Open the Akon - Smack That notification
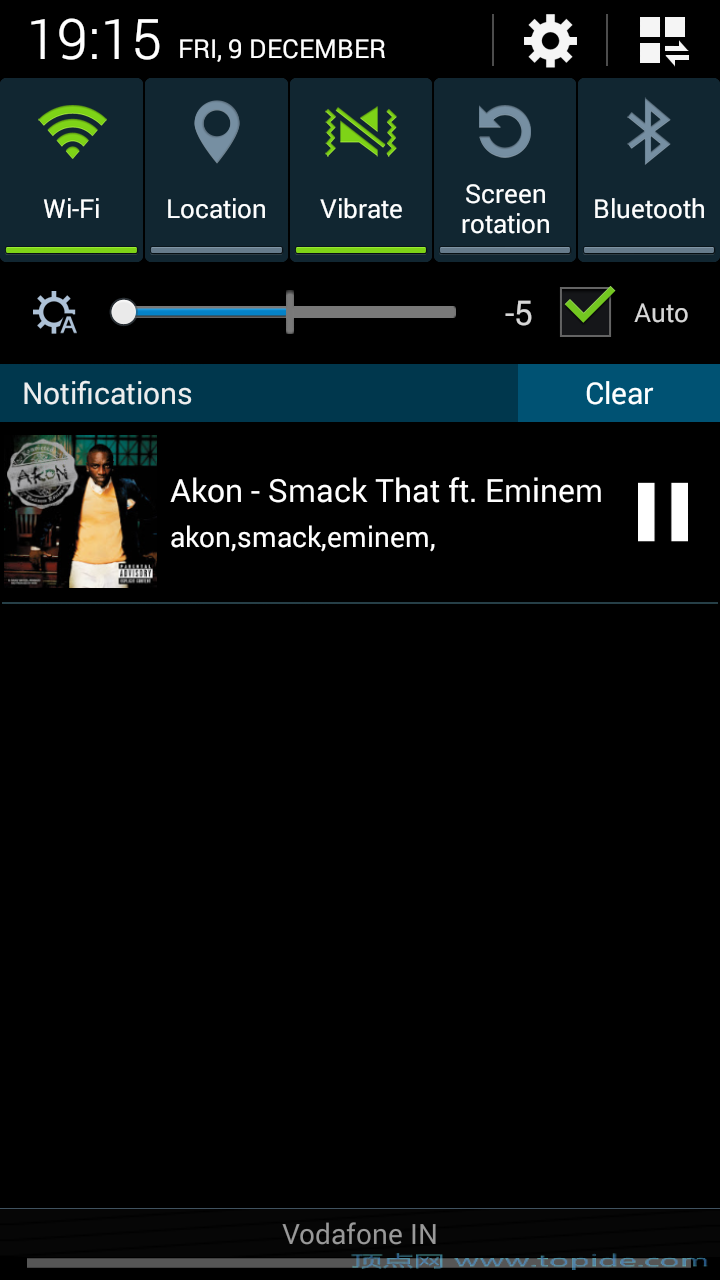This screenshot has height=1280, width=720. tap(385, 511)
